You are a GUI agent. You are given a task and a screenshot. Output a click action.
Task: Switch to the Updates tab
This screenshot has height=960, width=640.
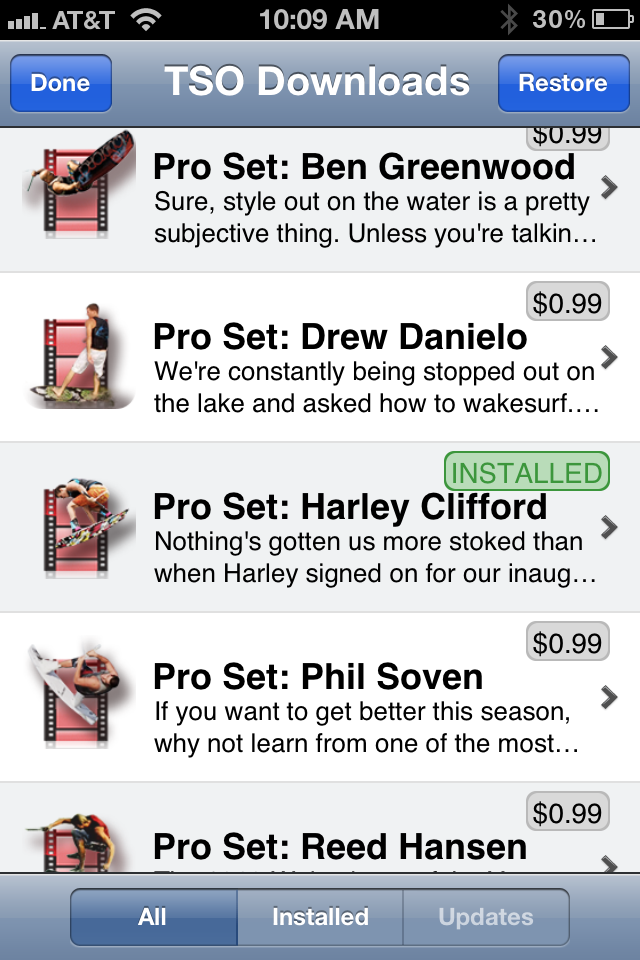point(486,917)
